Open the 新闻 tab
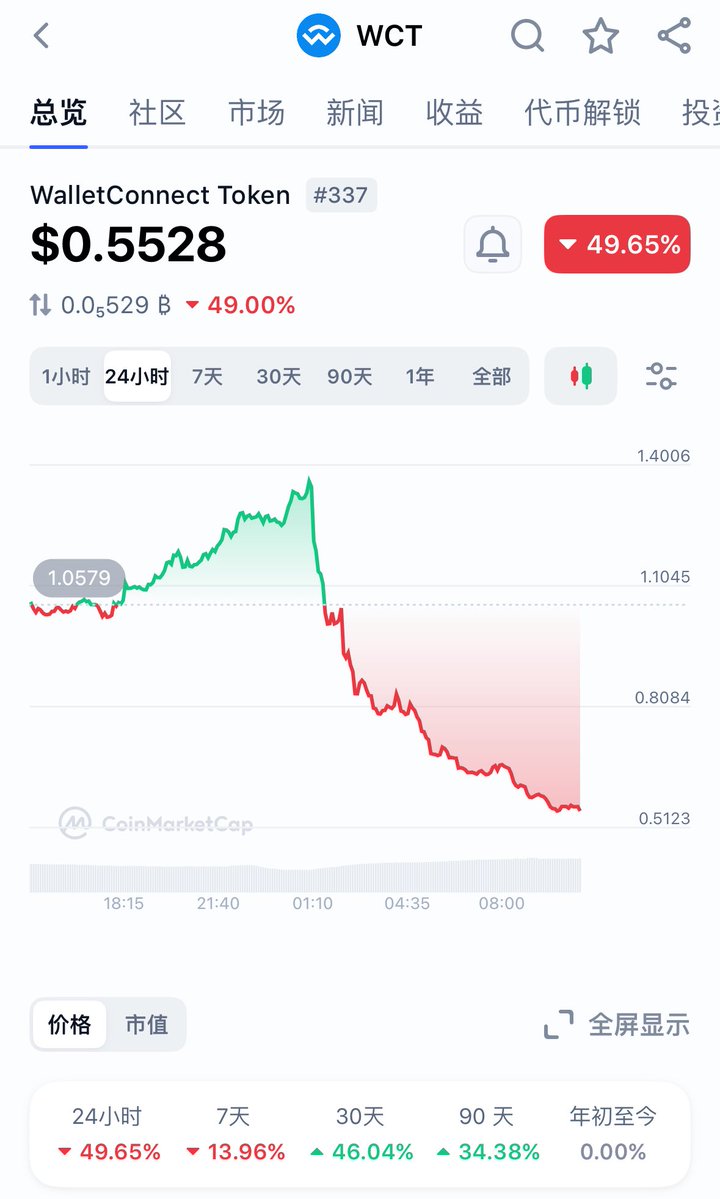The height and width of the screenshot is (1199, 720). 355,113
